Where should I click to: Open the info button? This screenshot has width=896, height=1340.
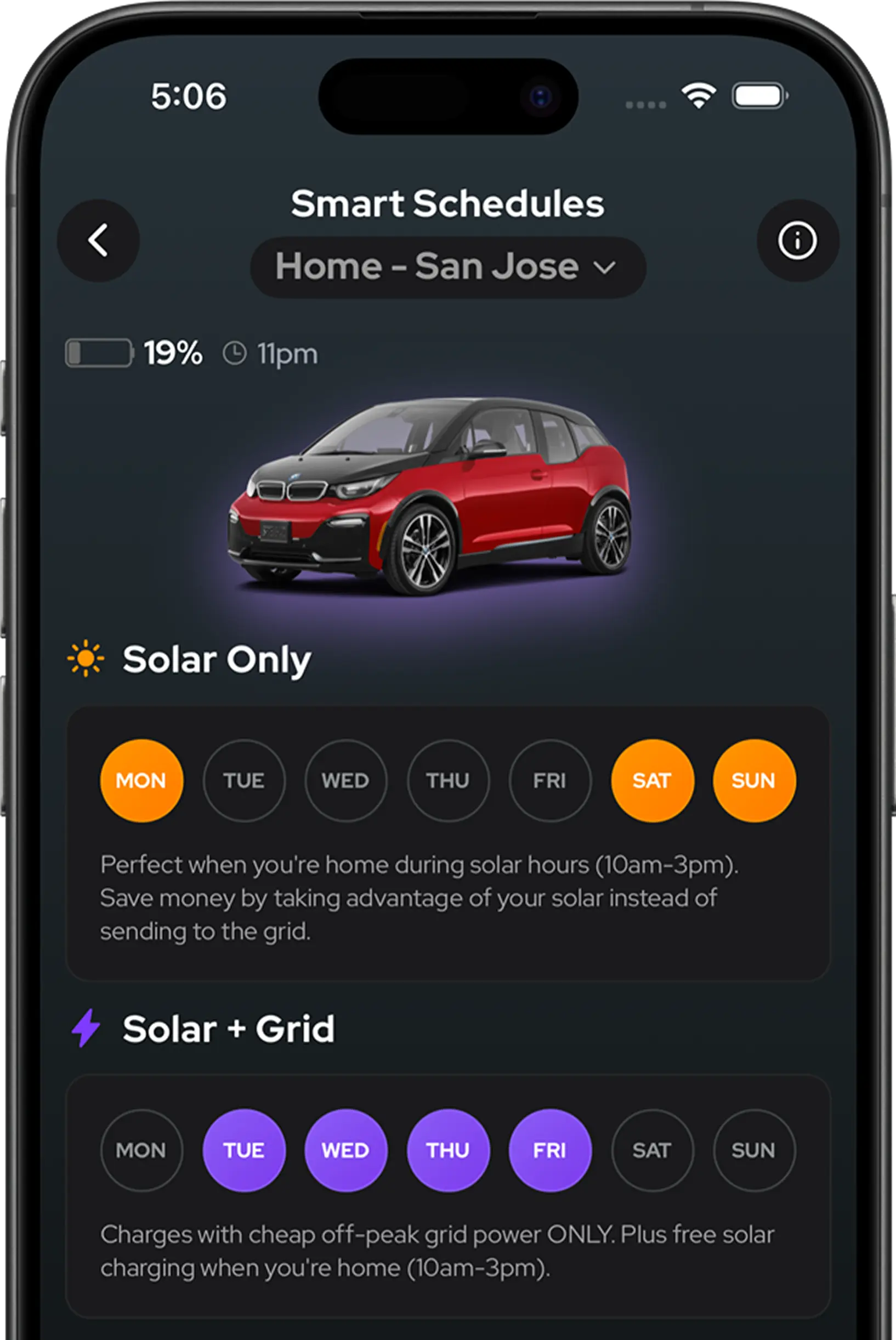[797, 241]
